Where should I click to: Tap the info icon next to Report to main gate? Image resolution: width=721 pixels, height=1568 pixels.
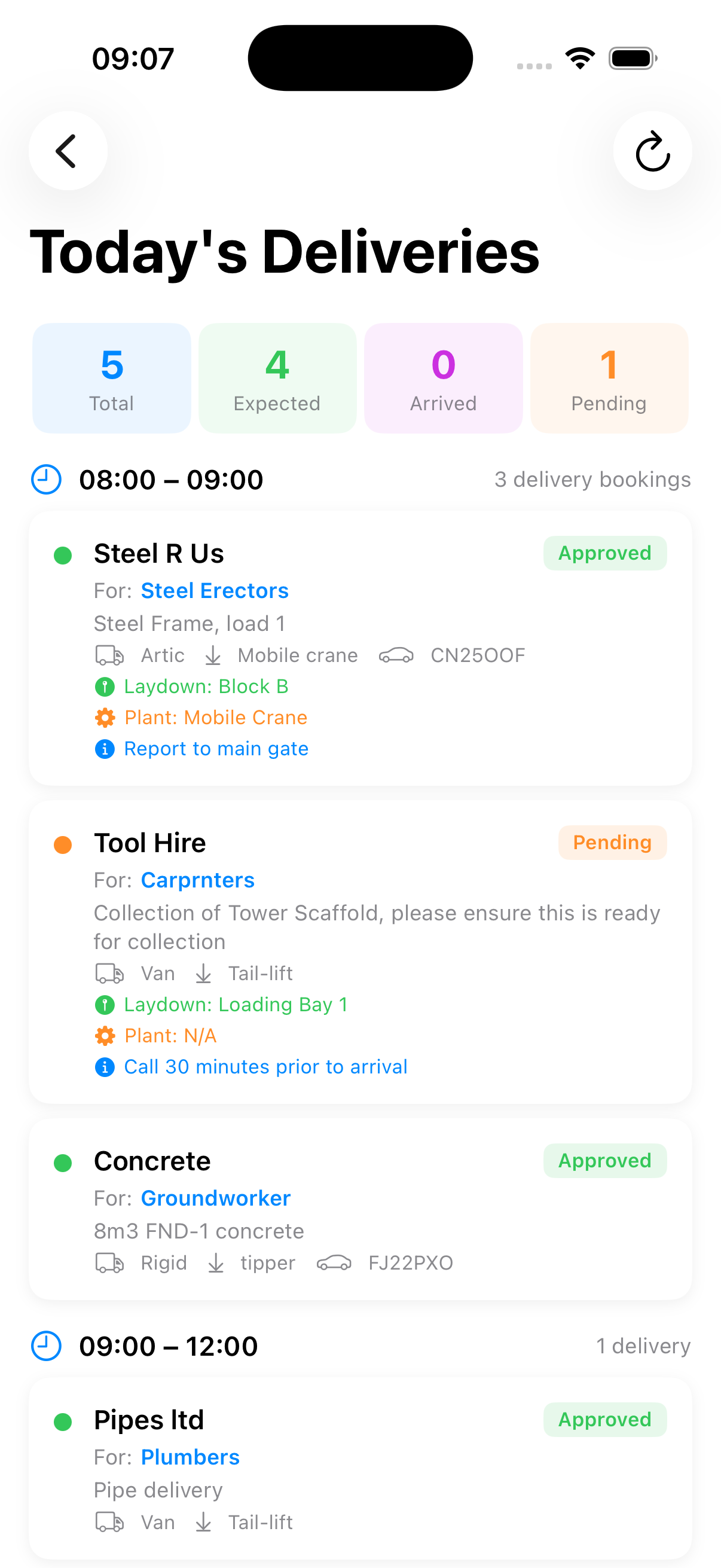pyautogui.click(x=105, y=749)
